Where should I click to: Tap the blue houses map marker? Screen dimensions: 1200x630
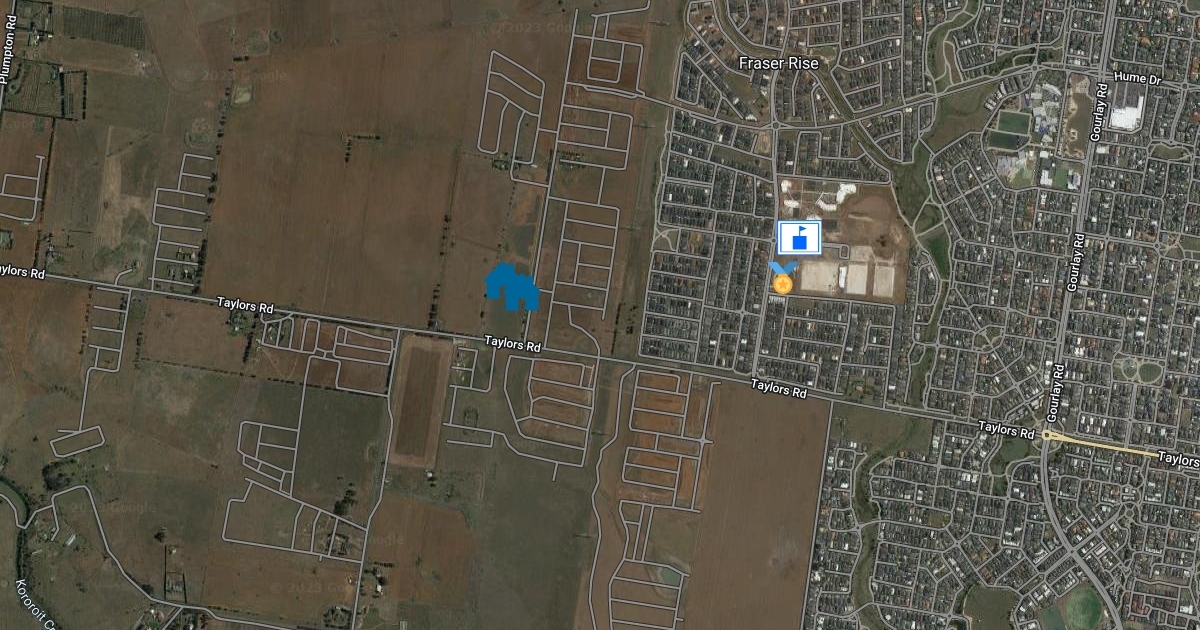point(512,287)
